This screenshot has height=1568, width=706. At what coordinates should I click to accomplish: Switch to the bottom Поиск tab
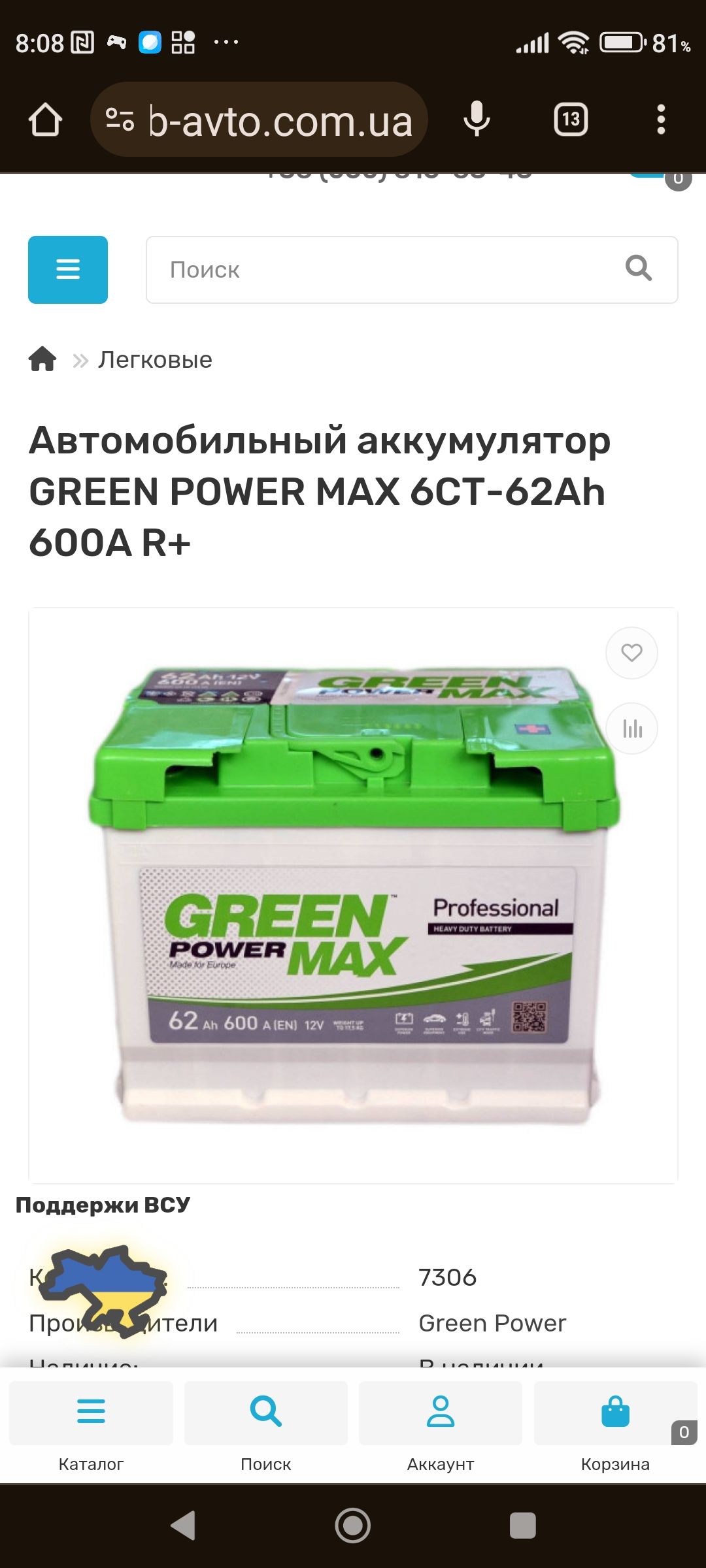point(265,1426)
